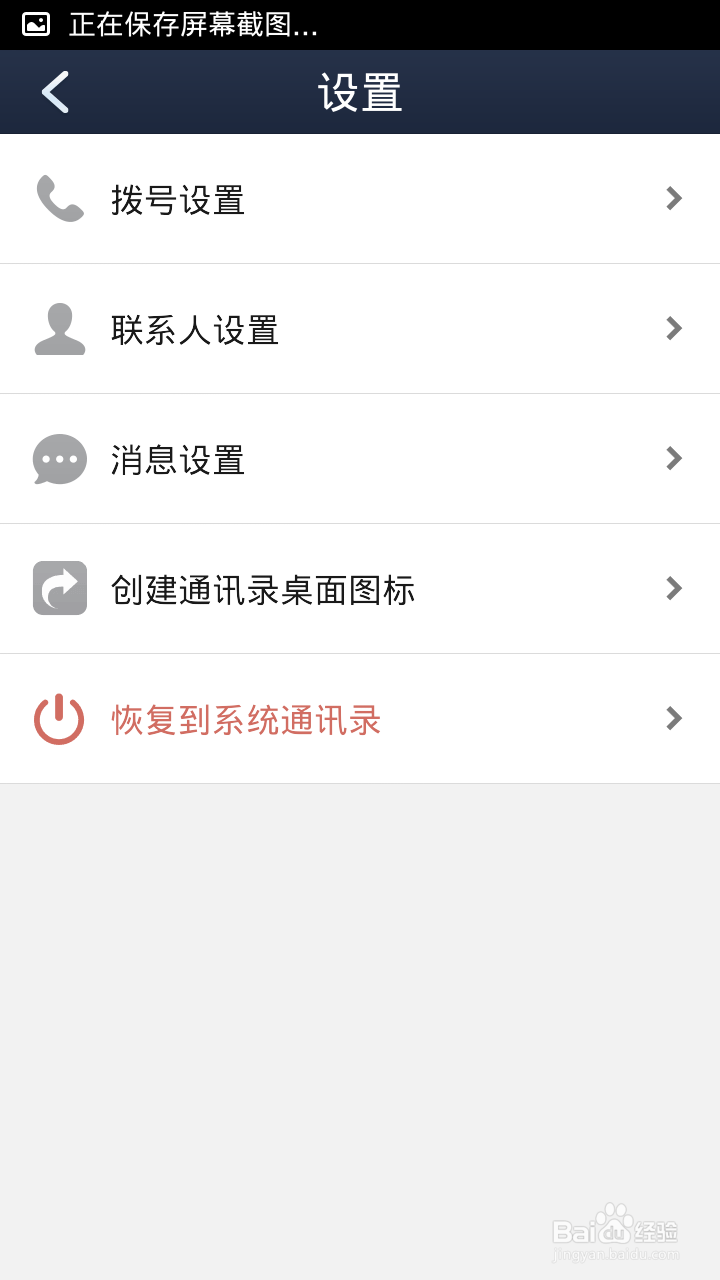Screen dimensions: 720x1280
Task: Click the arrow next to 恢复到系统通讯录
Action: [x=672, y=718]
